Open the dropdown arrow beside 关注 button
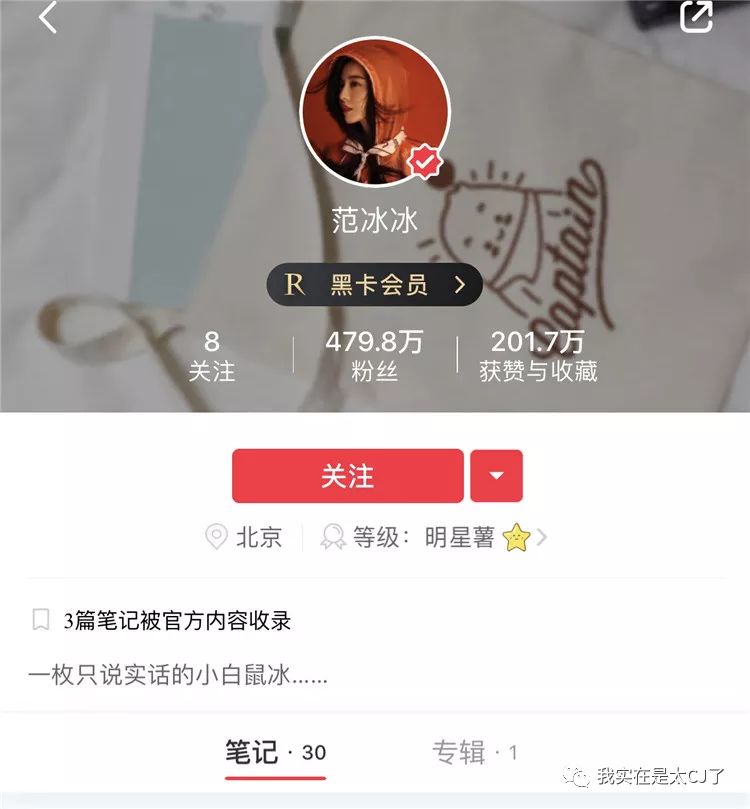This screenshot has height=809, width=750. pos(497,476)
